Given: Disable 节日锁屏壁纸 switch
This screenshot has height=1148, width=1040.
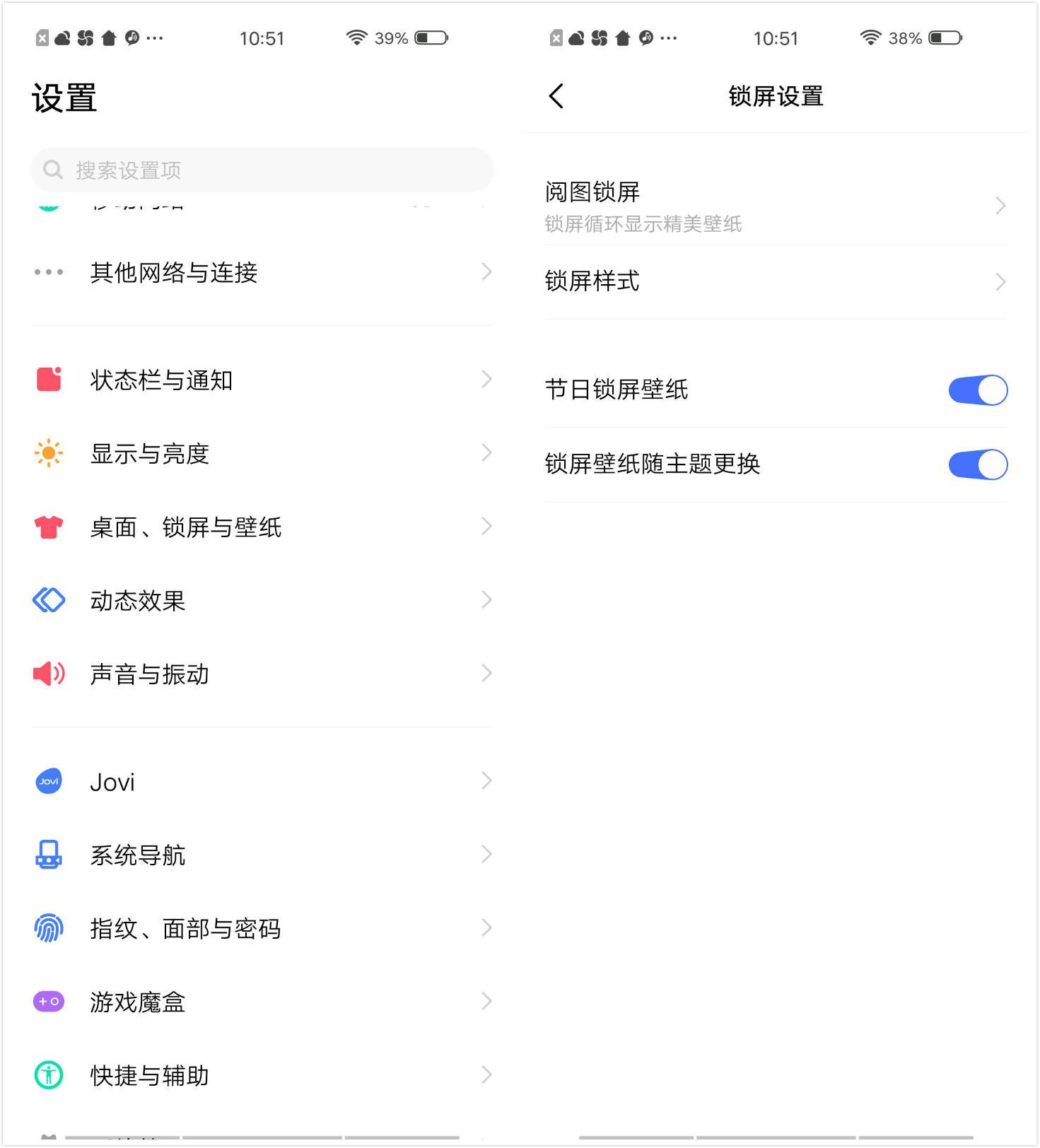Looking at the screenshot, I should (978, 389).
